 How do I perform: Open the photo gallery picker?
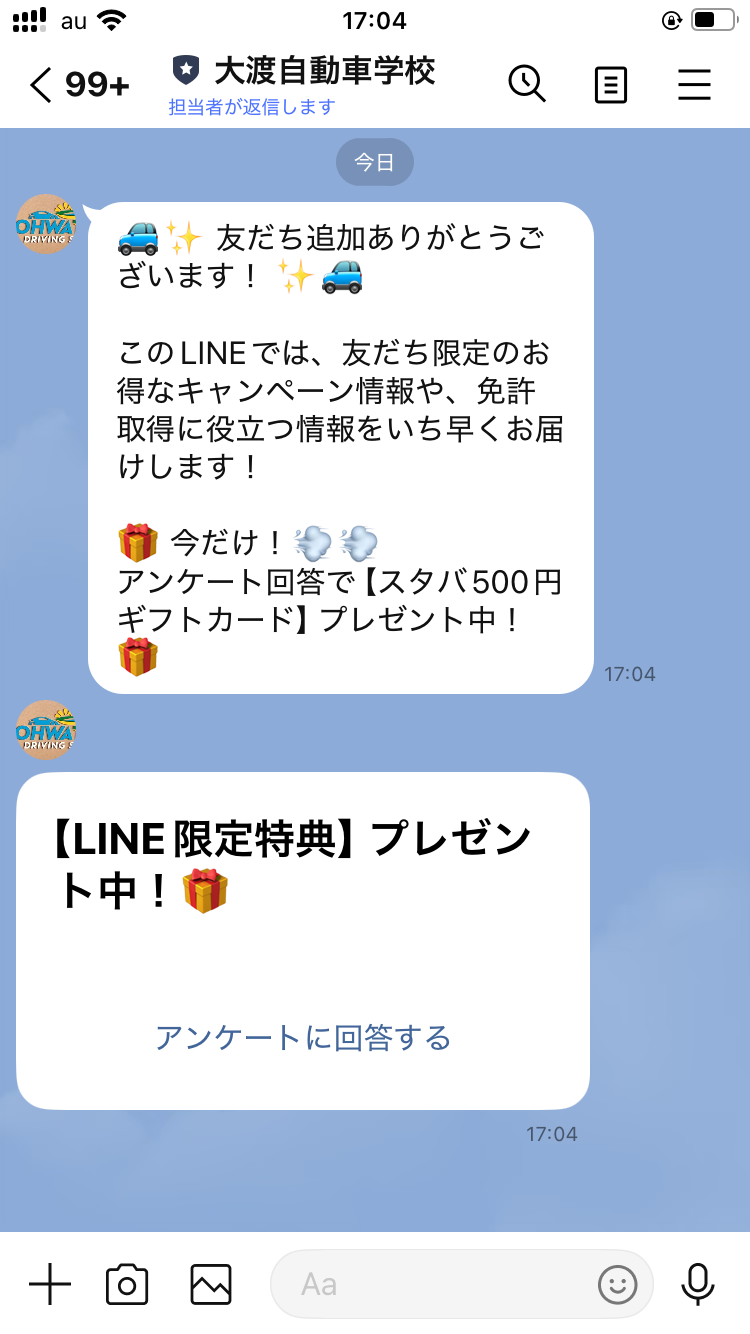211,1284
